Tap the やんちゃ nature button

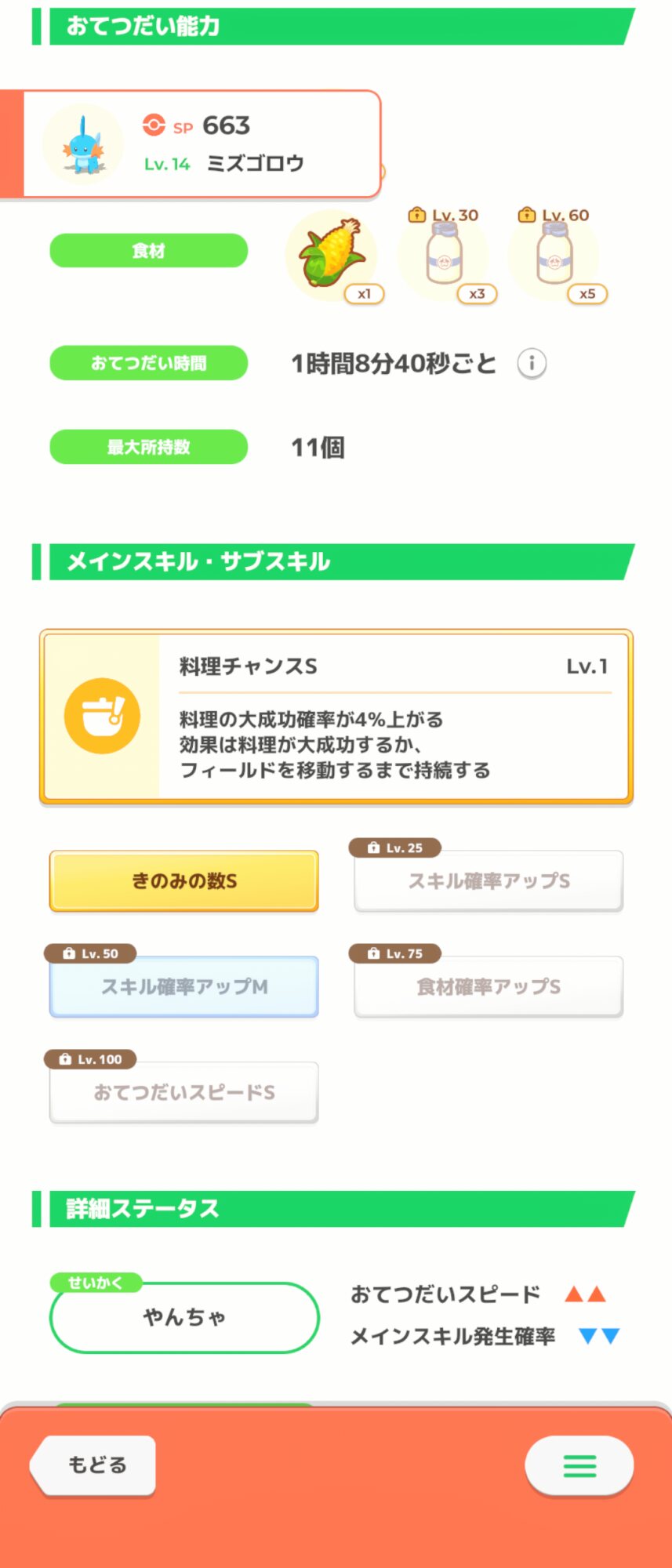pyautogui.click(x=184, y=1317)
